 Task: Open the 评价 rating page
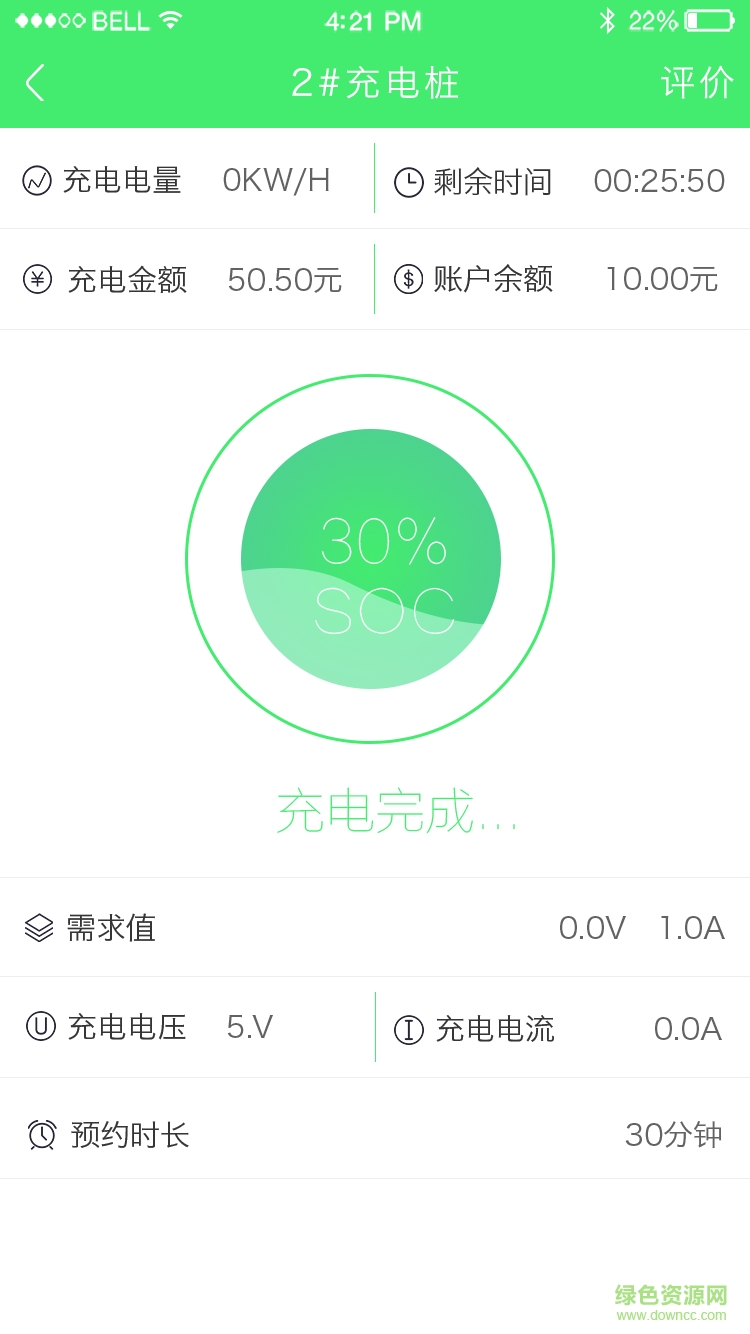[698, 83]
